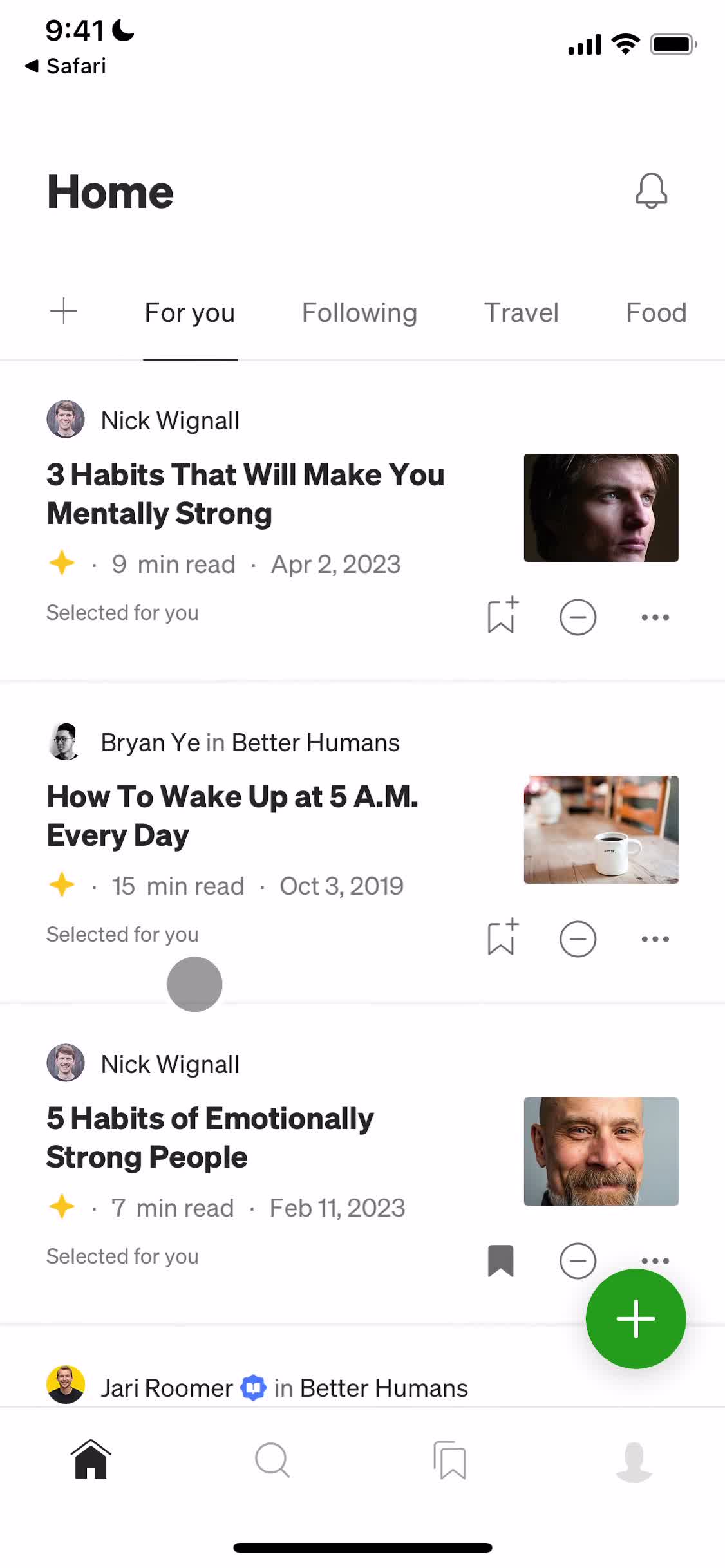
Task: Add a new topic with the plus icon
Action: click(x=64, y=312)
